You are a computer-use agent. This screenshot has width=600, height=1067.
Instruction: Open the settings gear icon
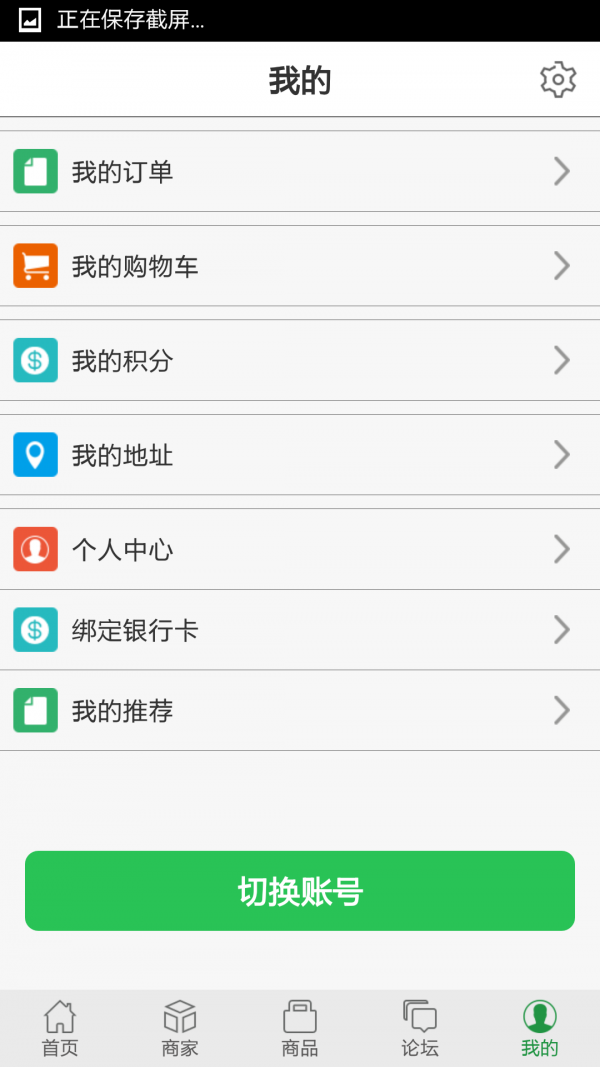point(558,80)
